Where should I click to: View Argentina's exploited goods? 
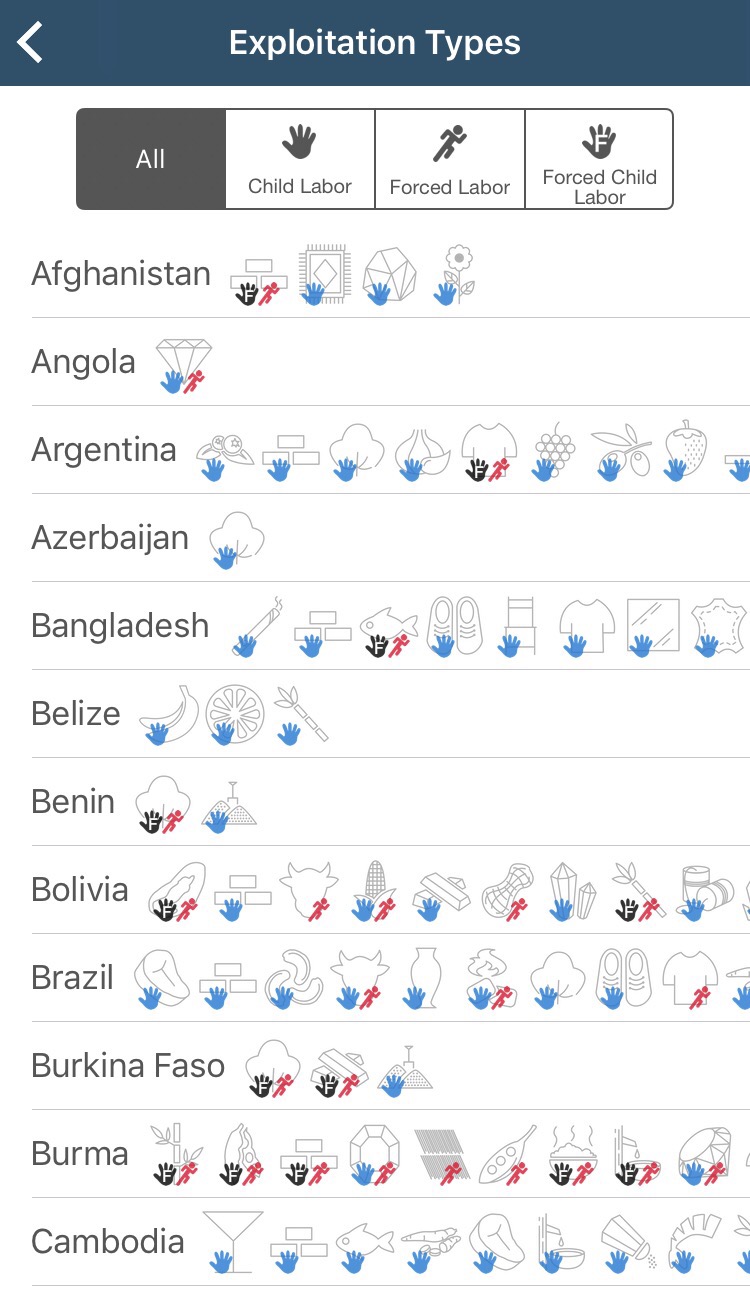pyautogui.click(x=104, y=450)
